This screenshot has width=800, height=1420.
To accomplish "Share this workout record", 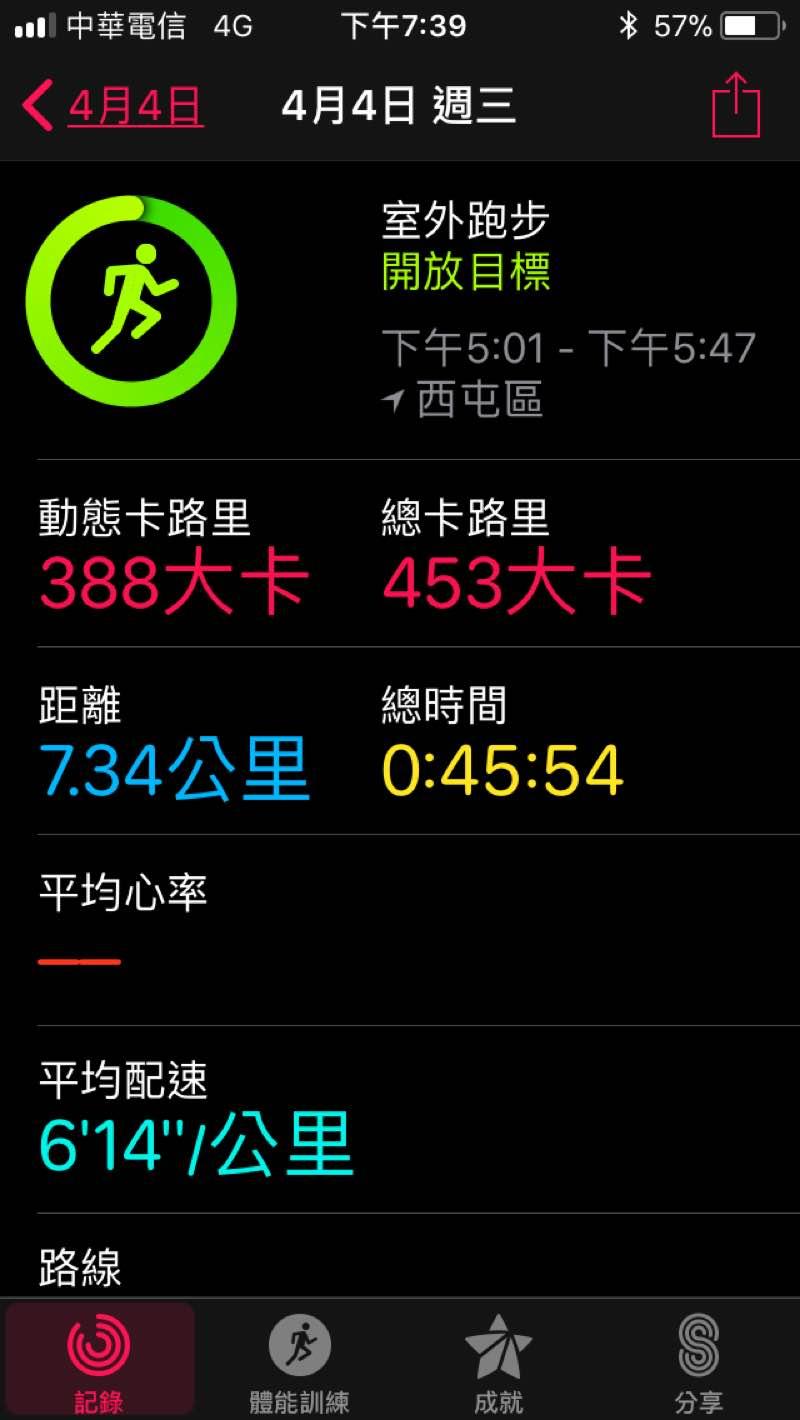I will [736, 106].
